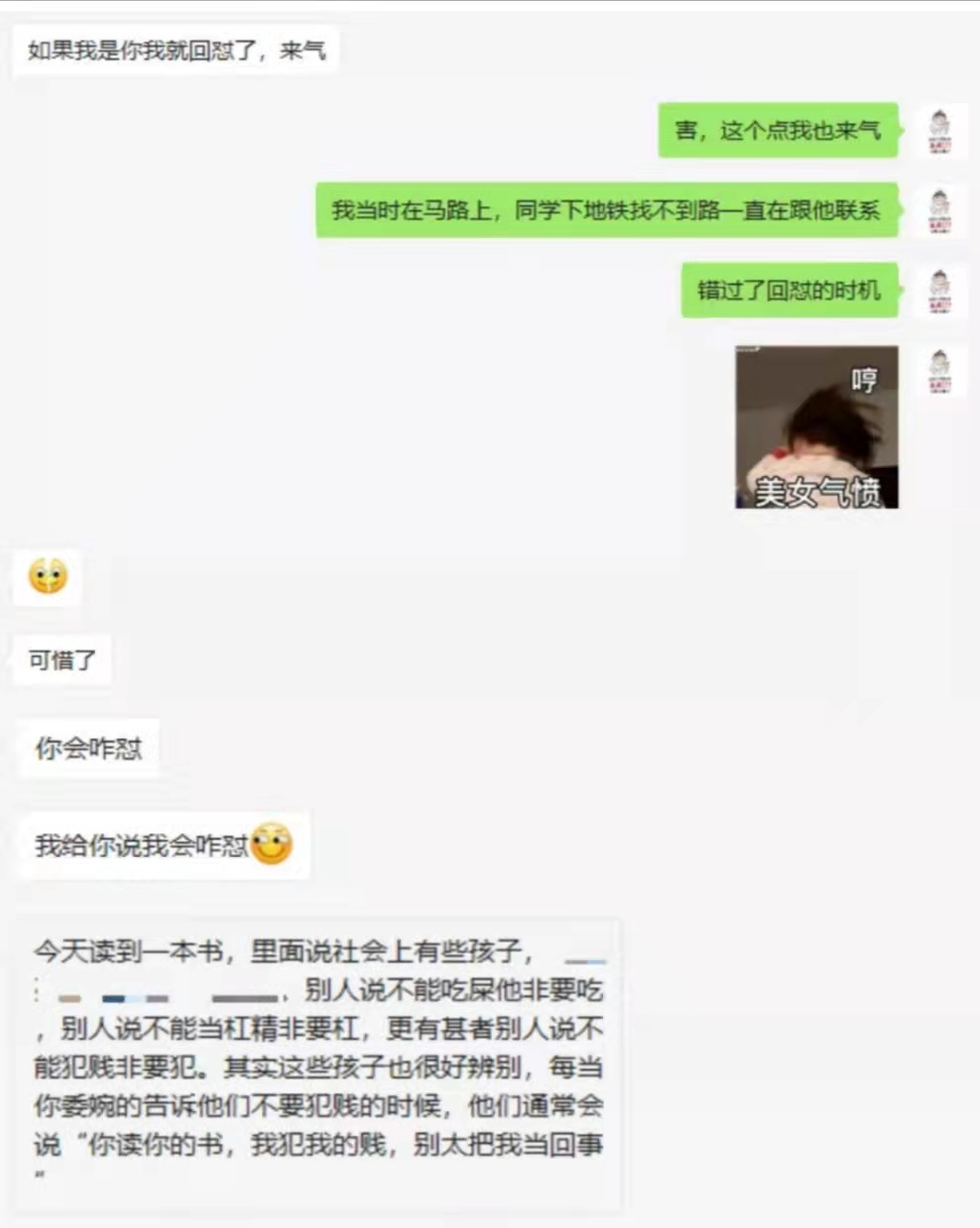Select the message about missing the comeback chance
The width and height of the screenshot is (980, 1228).
(790, 291)
